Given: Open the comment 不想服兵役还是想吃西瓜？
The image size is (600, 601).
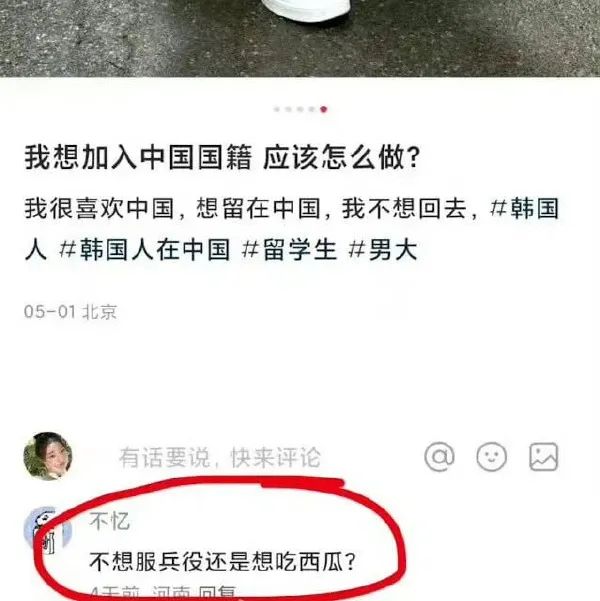Looking at the screenshot, I should 225,561.
